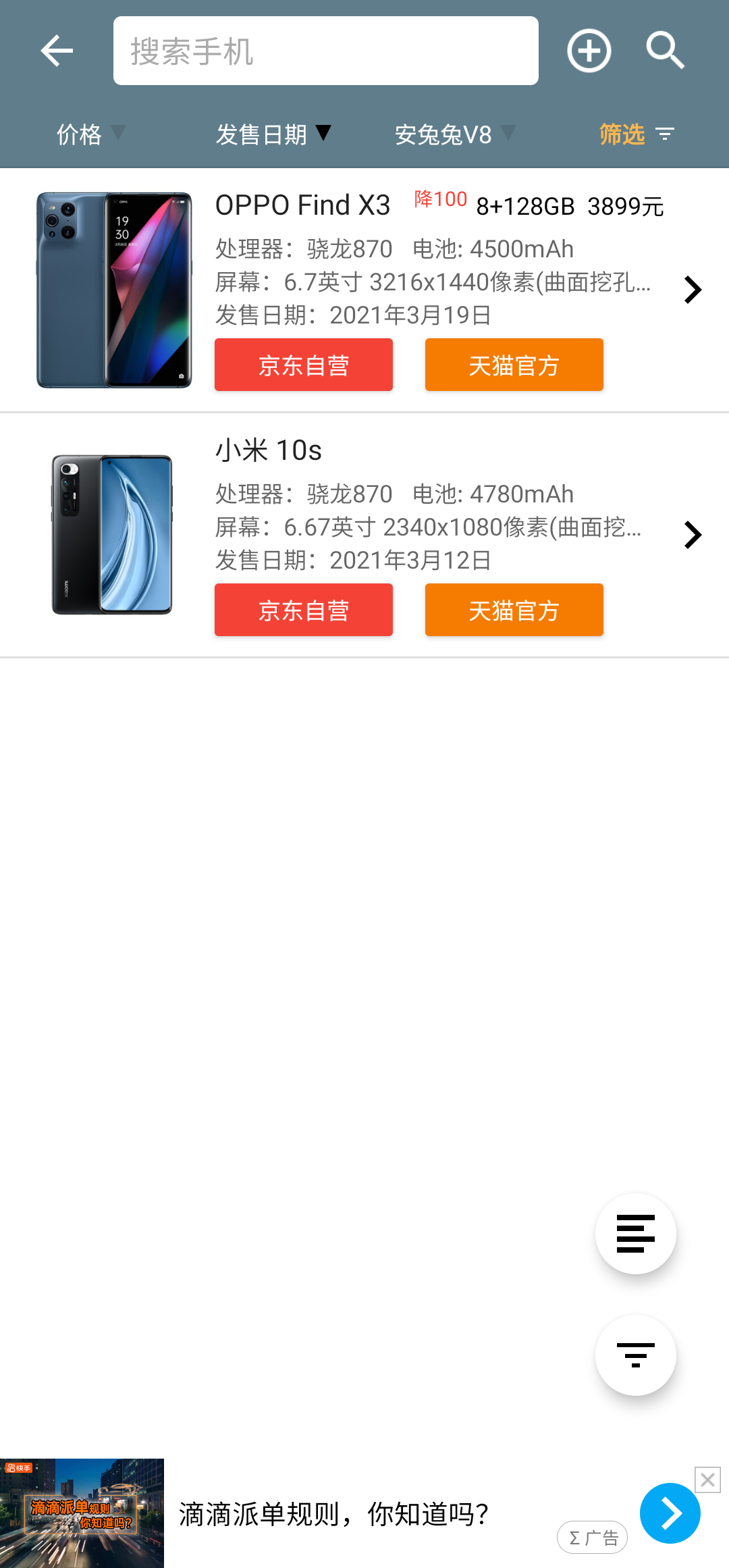
Task: Tap the floating filter funnel icon
Action: (635, 1355)
